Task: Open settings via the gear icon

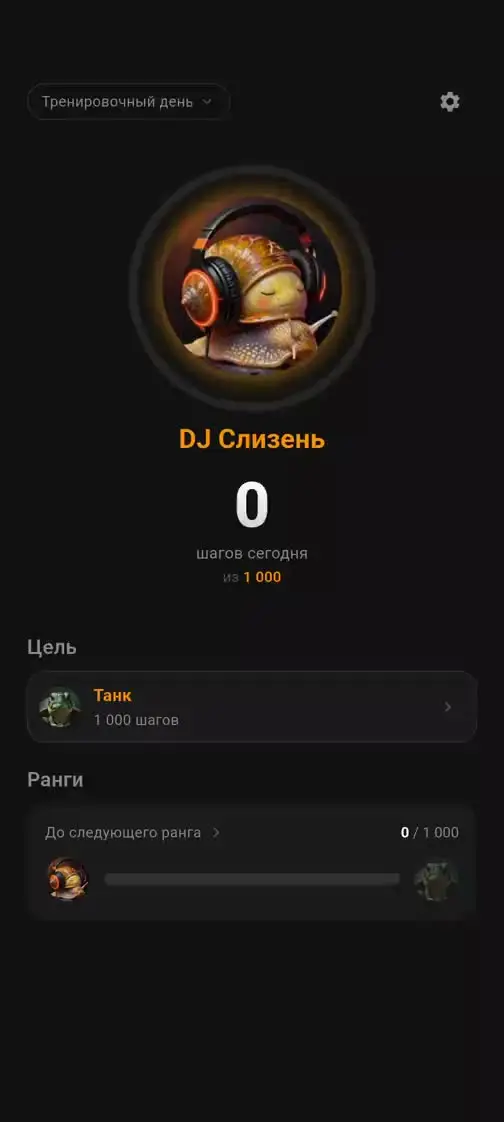Action: [450, 102]
